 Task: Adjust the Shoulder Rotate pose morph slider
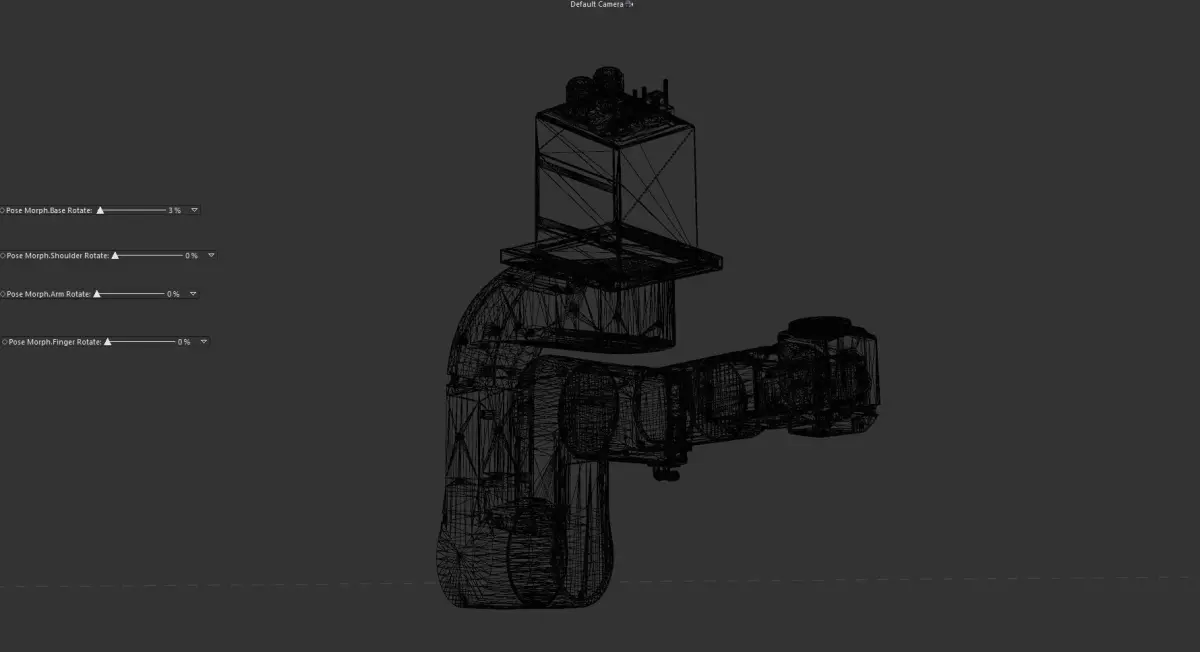(115, 255)
